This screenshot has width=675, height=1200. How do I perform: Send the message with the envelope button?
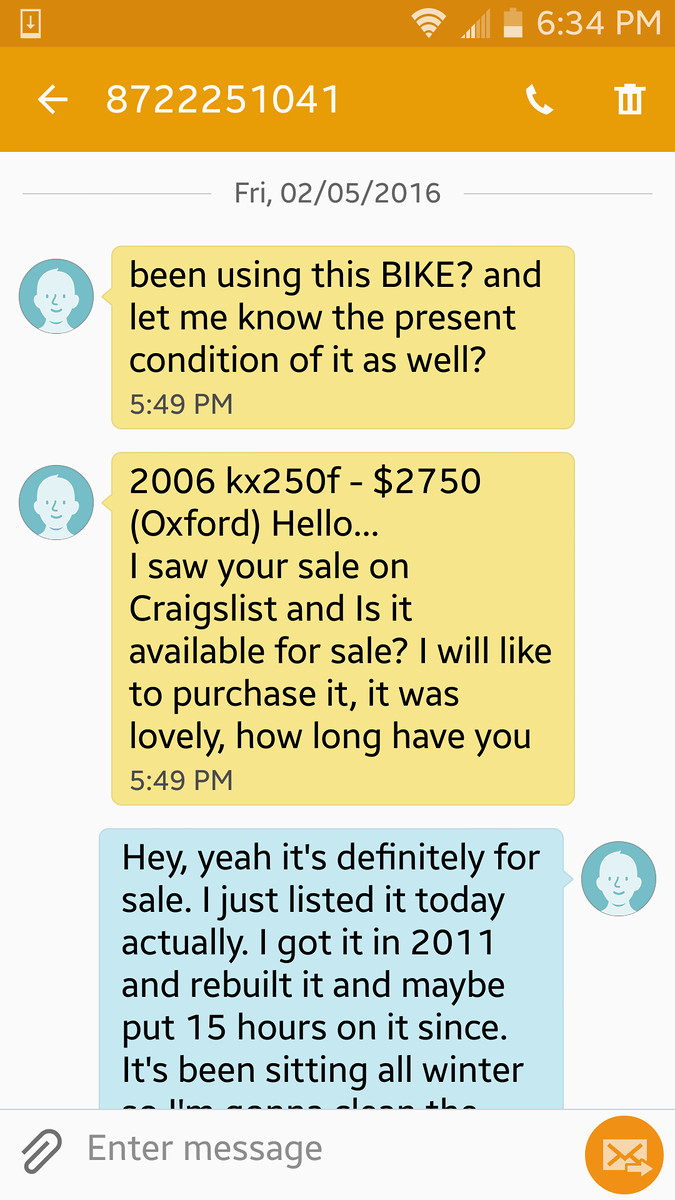624,1155
